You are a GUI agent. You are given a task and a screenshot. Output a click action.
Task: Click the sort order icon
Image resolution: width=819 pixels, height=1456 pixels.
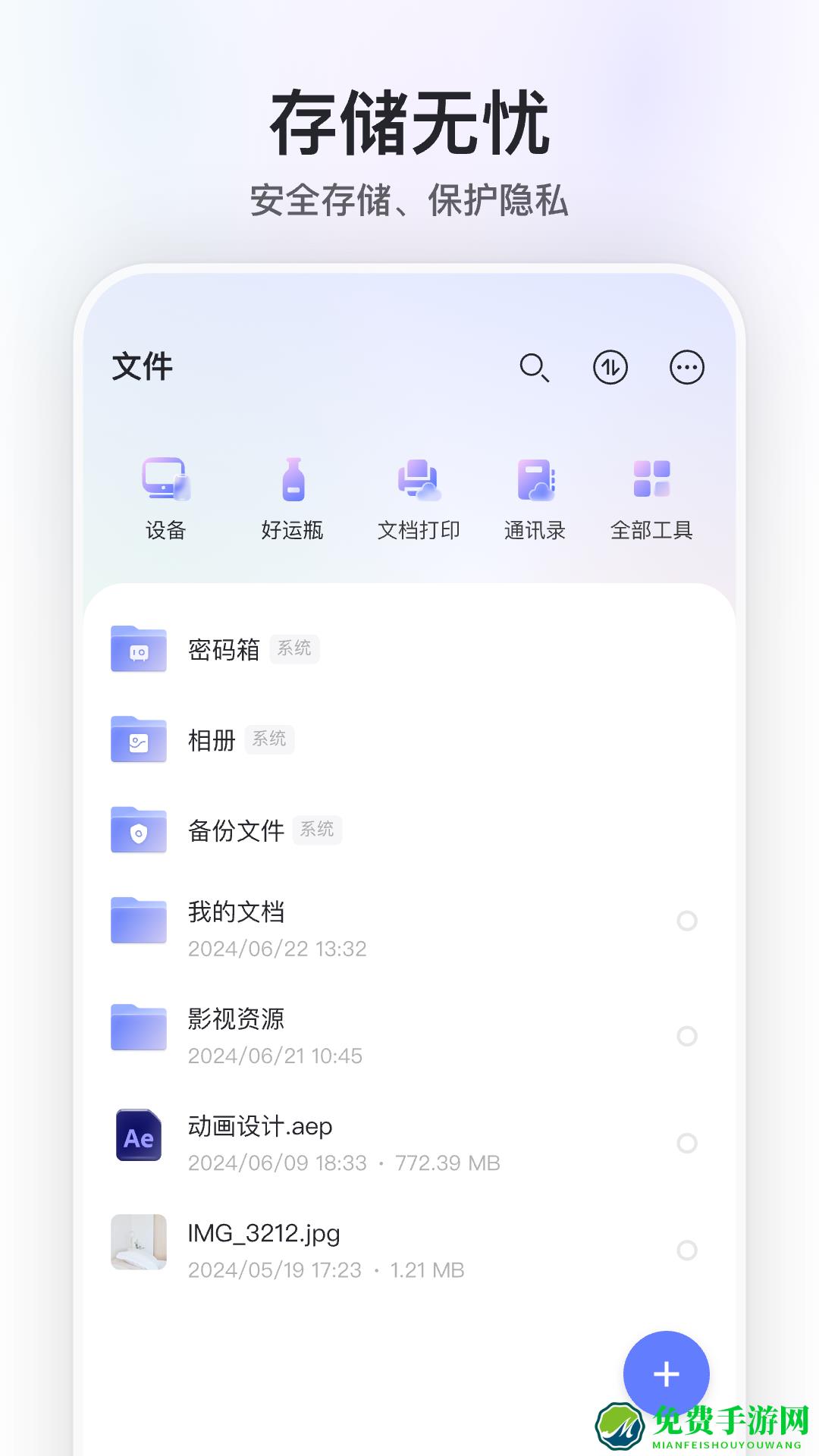click(611, 367)
